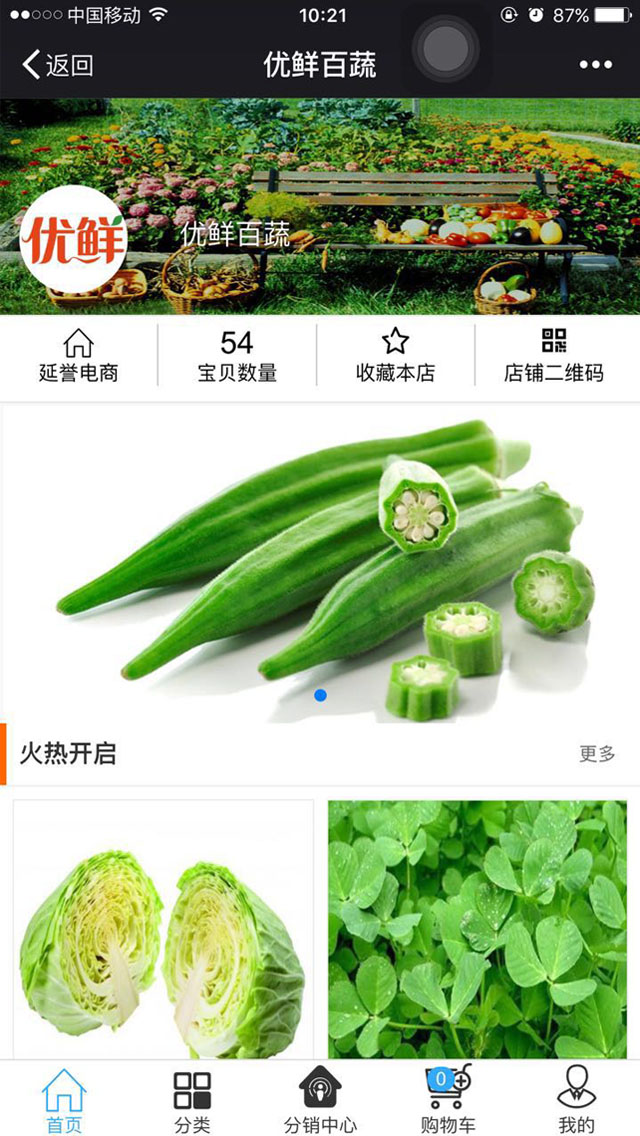Screen dimensions: 640x1136
Task: Tap 收藏本店 to favorite the shop
Action: tap(395, 356)
